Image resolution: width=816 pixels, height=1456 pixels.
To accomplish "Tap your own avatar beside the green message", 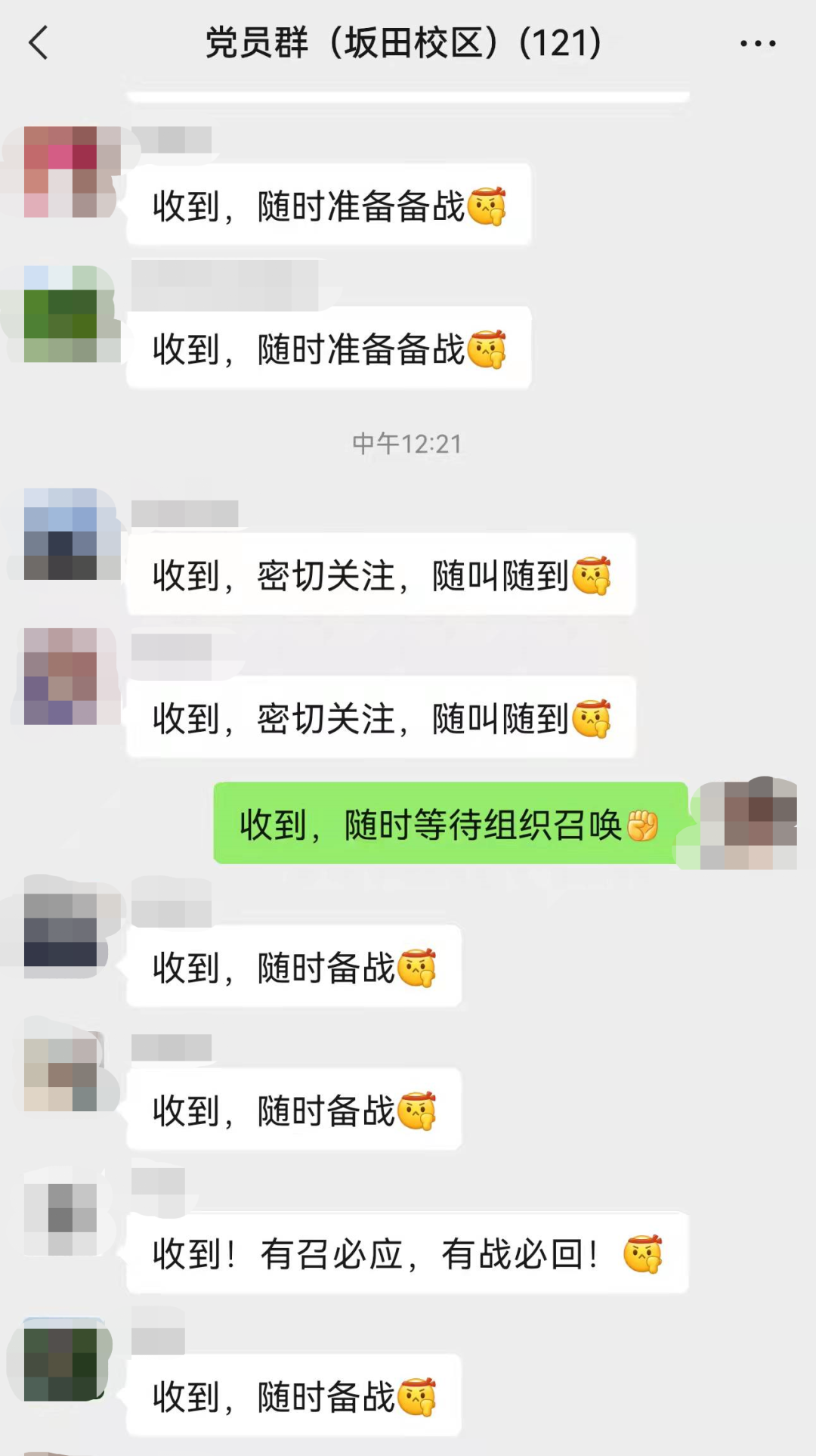I will coord(749,824).
